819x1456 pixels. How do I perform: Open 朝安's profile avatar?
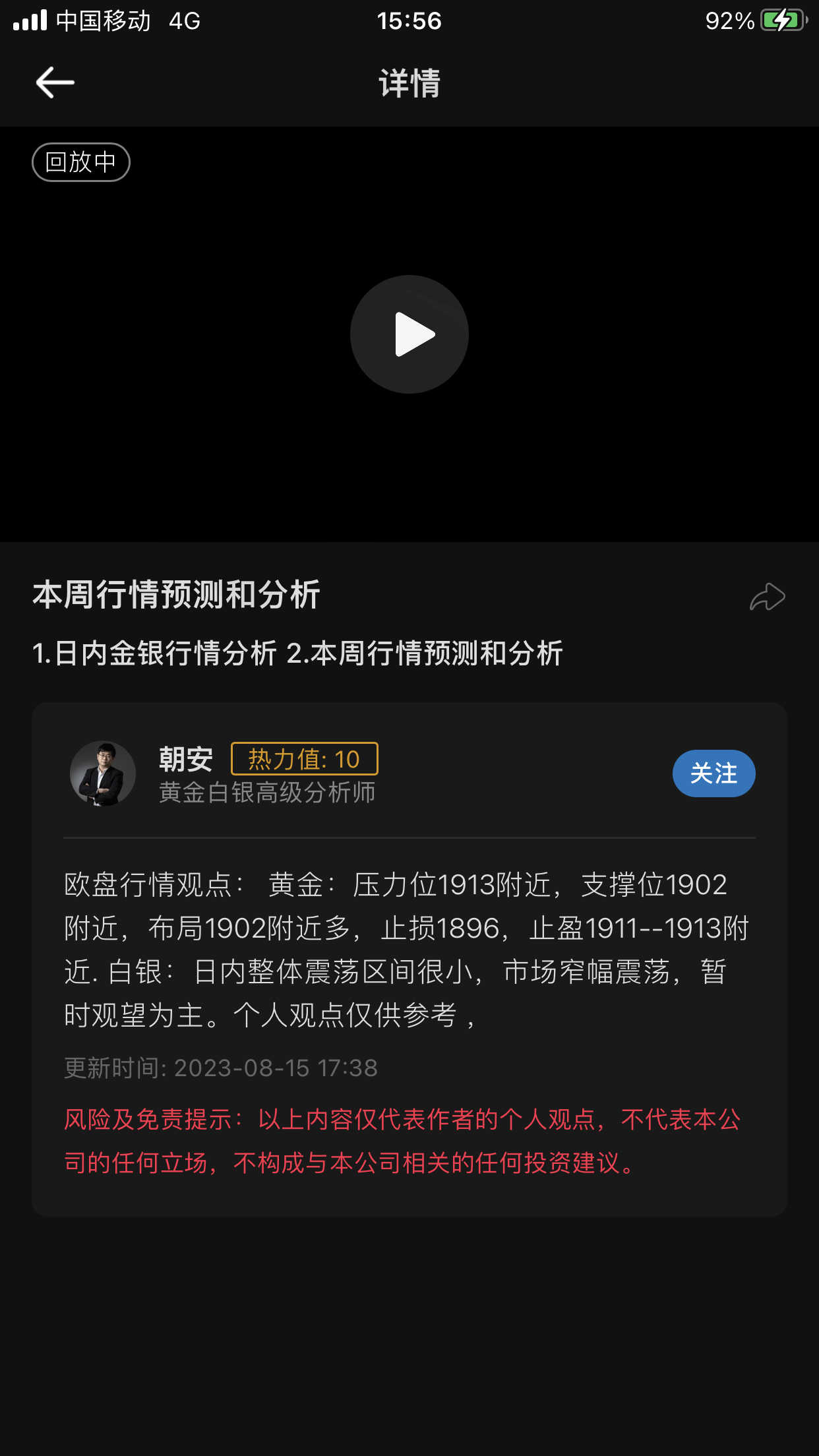pos(103,773)
